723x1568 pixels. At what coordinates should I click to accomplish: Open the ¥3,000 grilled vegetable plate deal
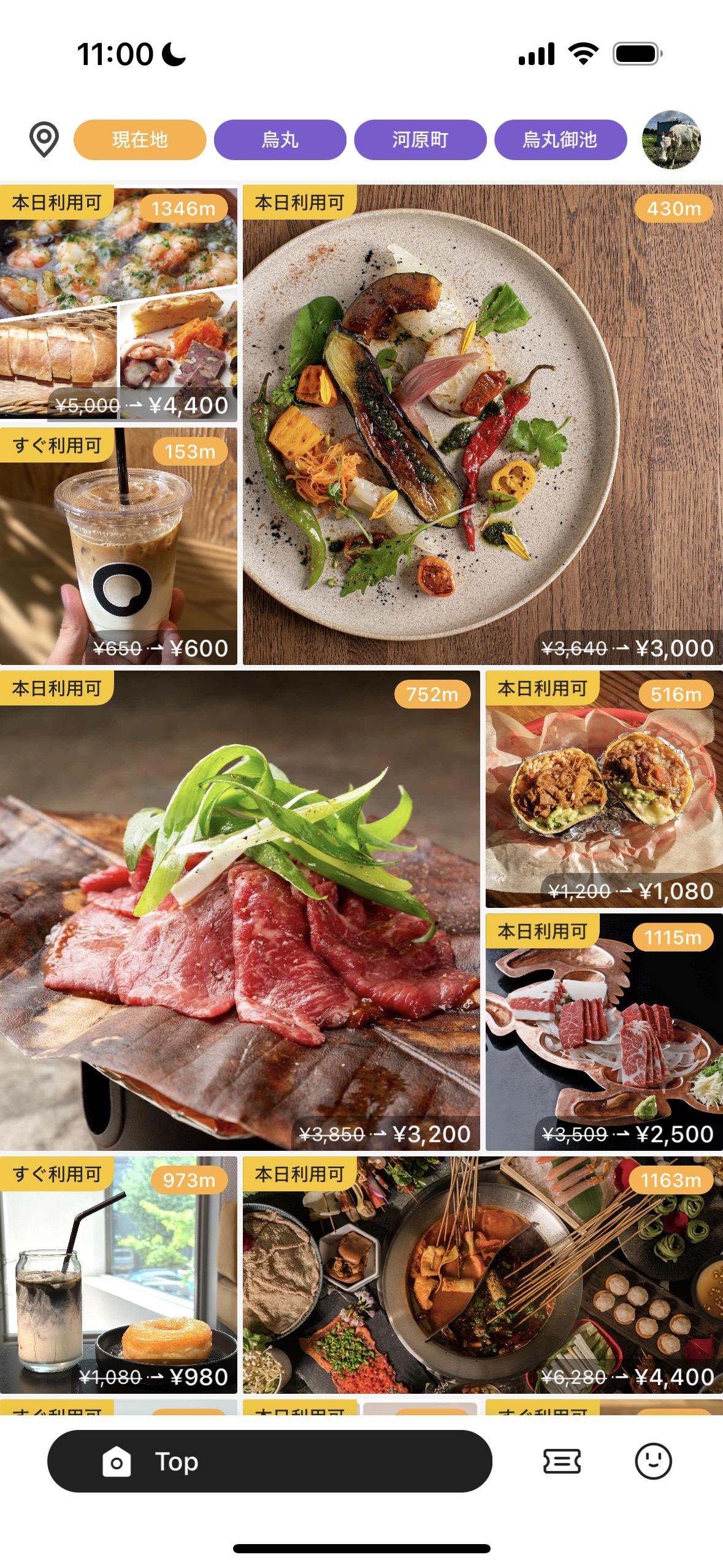click(x=483, y=425)
